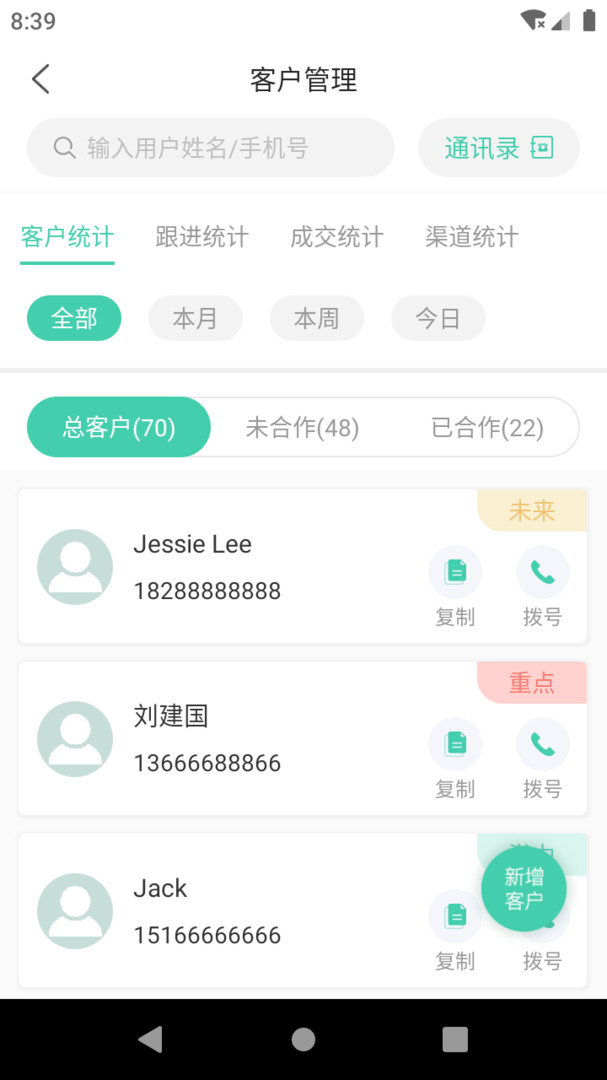Add a new customer with 新增客户
This screenshot has width=607, height=1080.
pyautogui.click(x=524, y=889)
